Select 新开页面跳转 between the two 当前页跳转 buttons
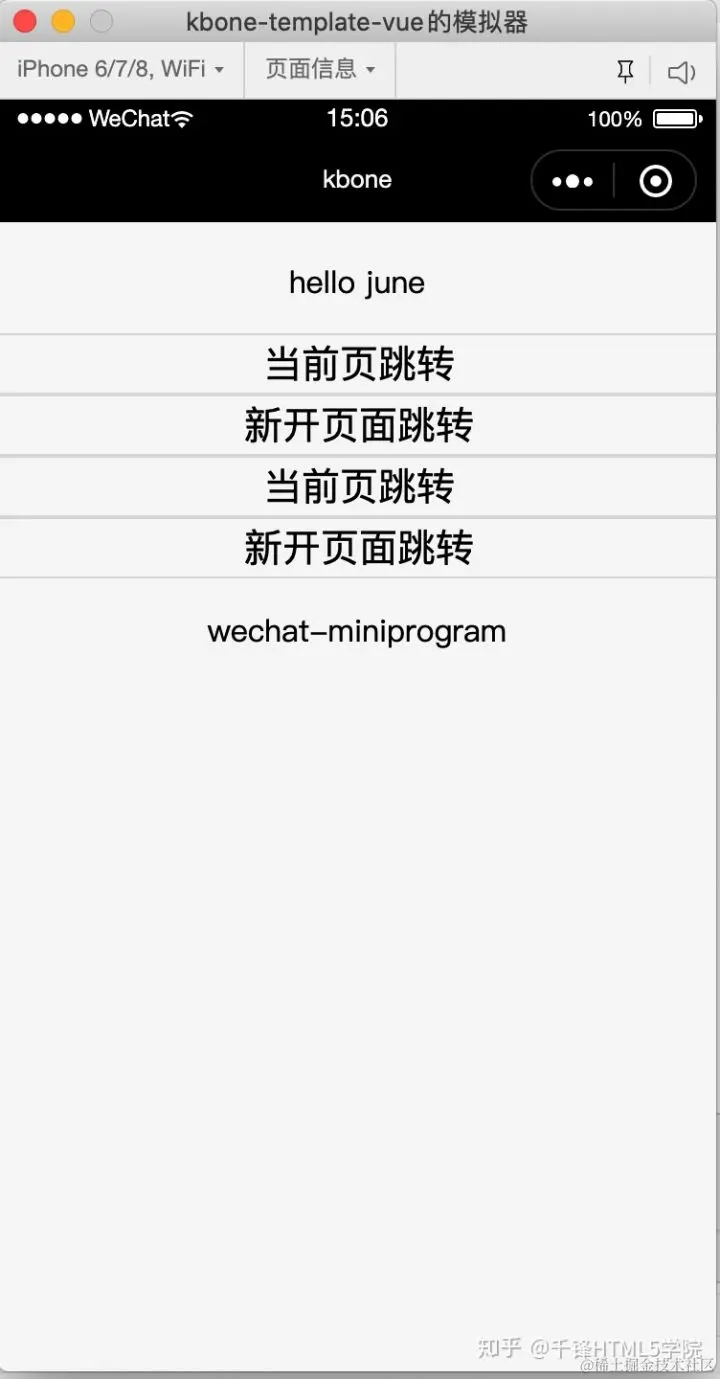The image size is (720, 1379). point(359,426)
